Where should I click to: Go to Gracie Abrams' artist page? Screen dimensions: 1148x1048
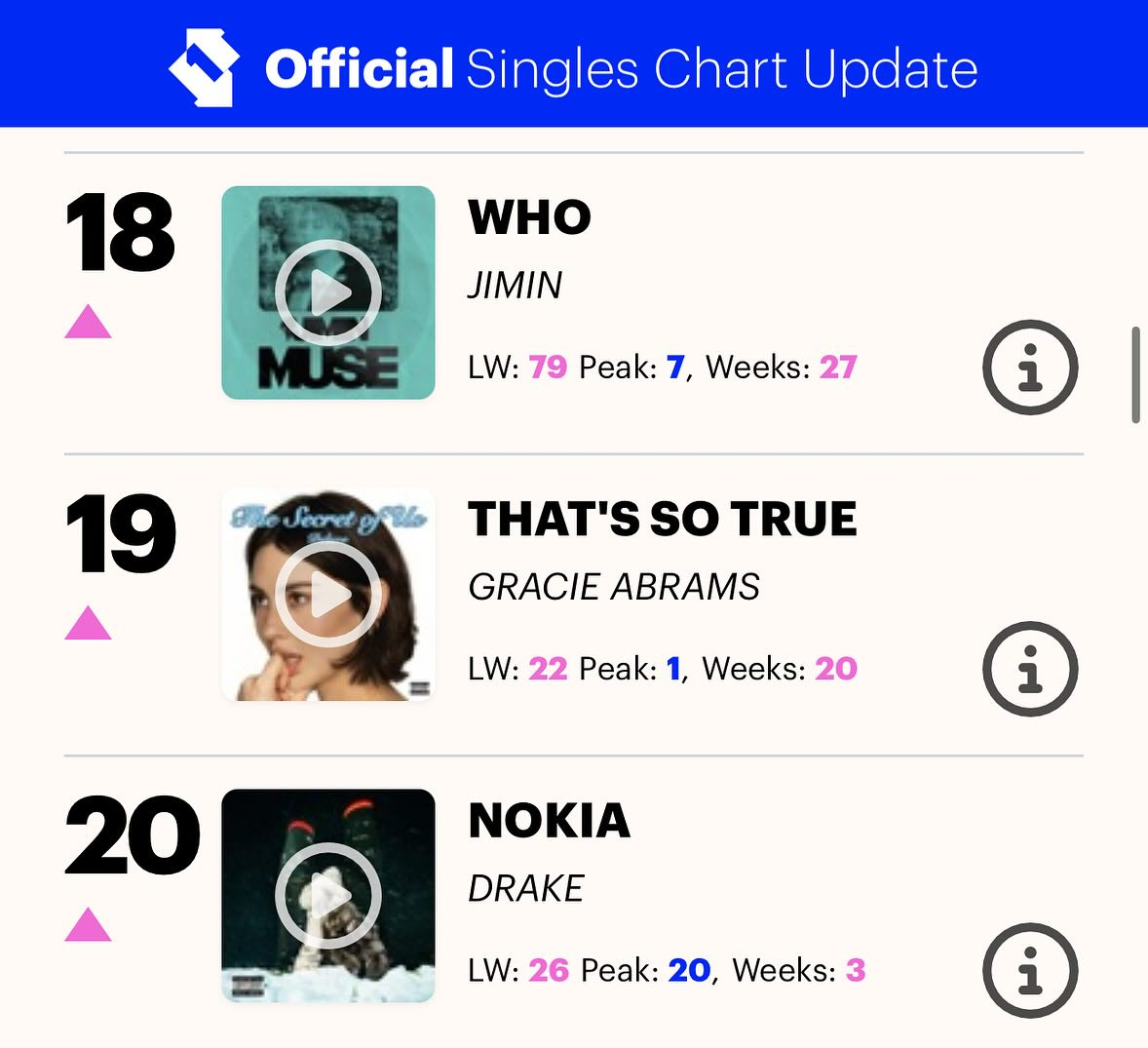click(613, 587)
